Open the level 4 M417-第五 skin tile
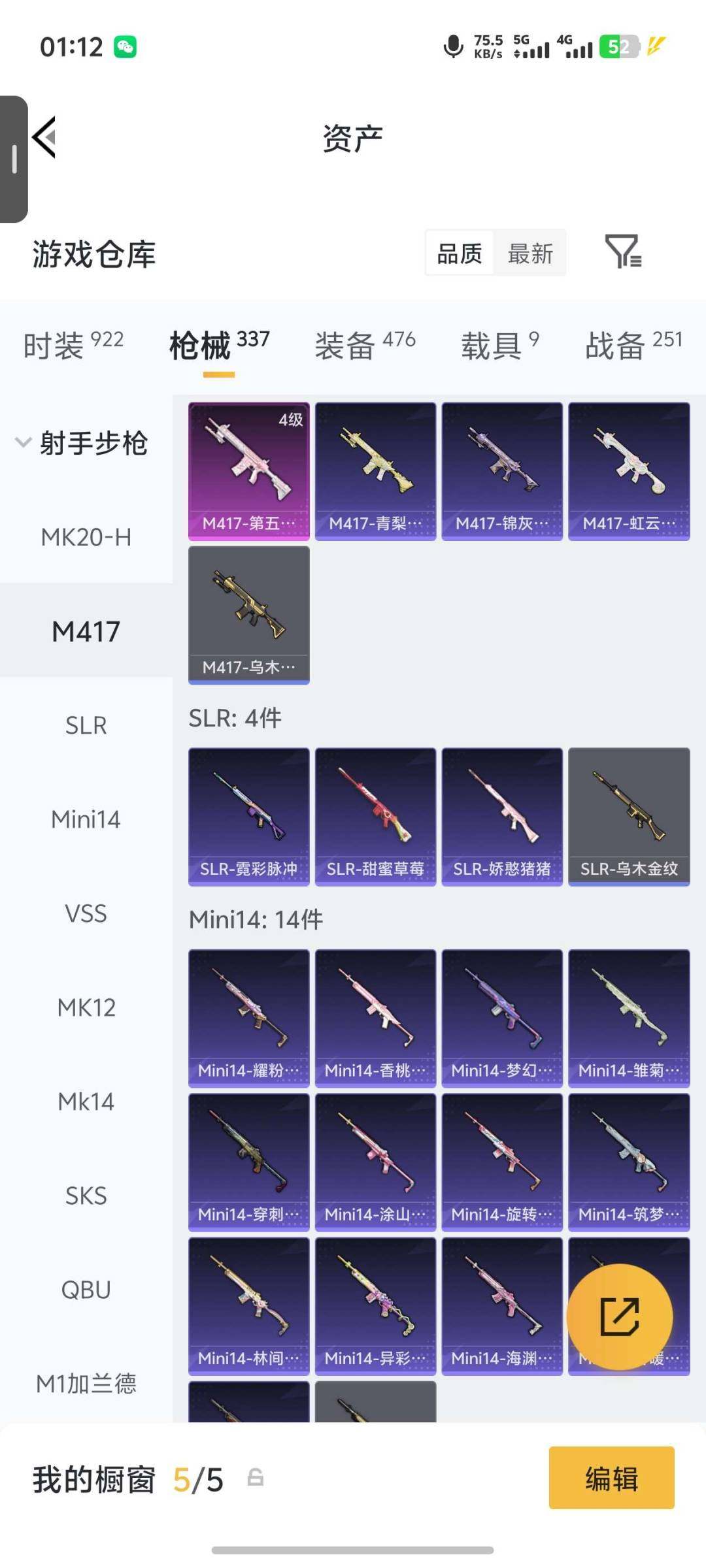Viewport: 706px width, 1568px height. click(249, 471)
